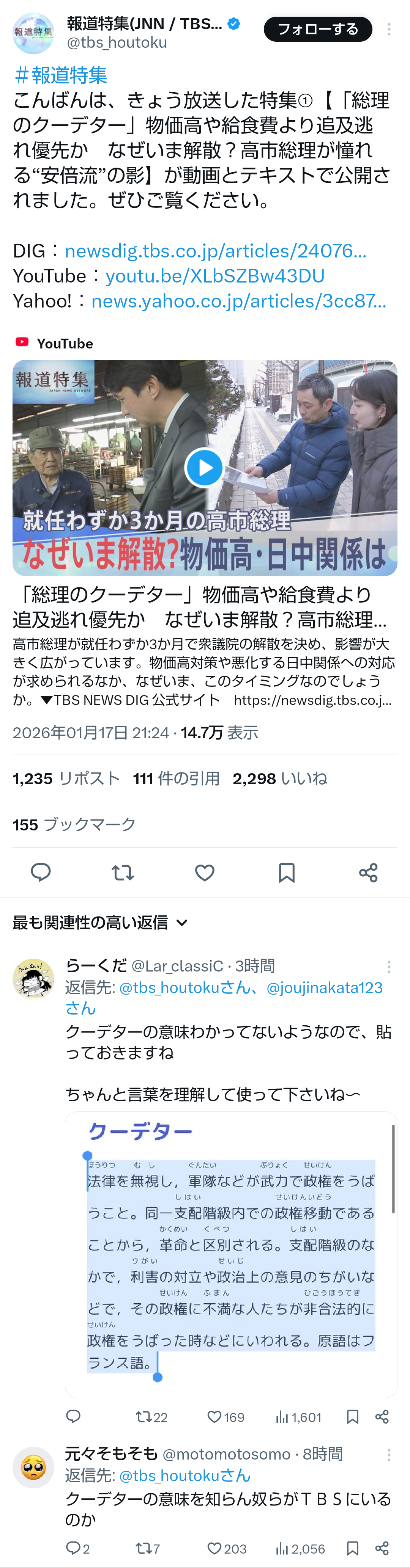410x1568 pixels.
Task: Open the @joujinakata123 mention
Action: tap(325, 987)
